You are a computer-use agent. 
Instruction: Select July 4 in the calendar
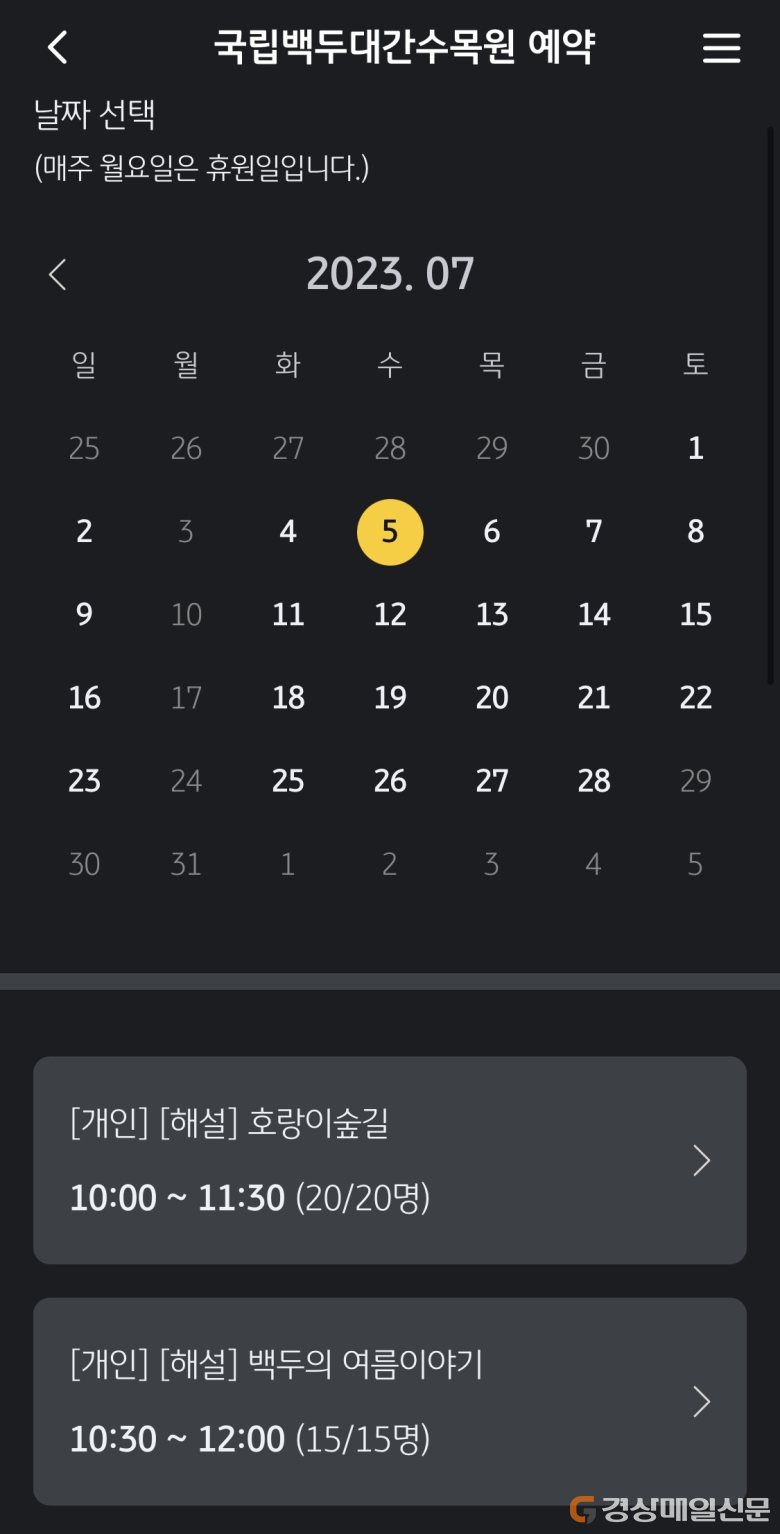coord(288,531)
